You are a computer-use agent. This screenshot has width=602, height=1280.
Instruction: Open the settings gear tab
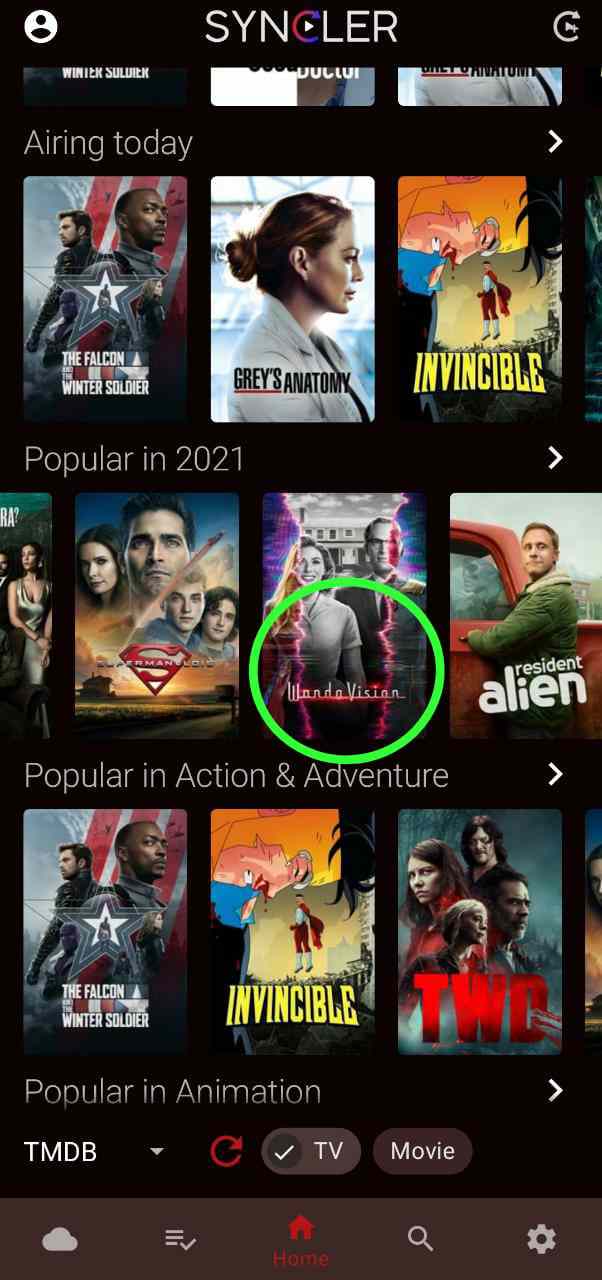(541, 1240)
